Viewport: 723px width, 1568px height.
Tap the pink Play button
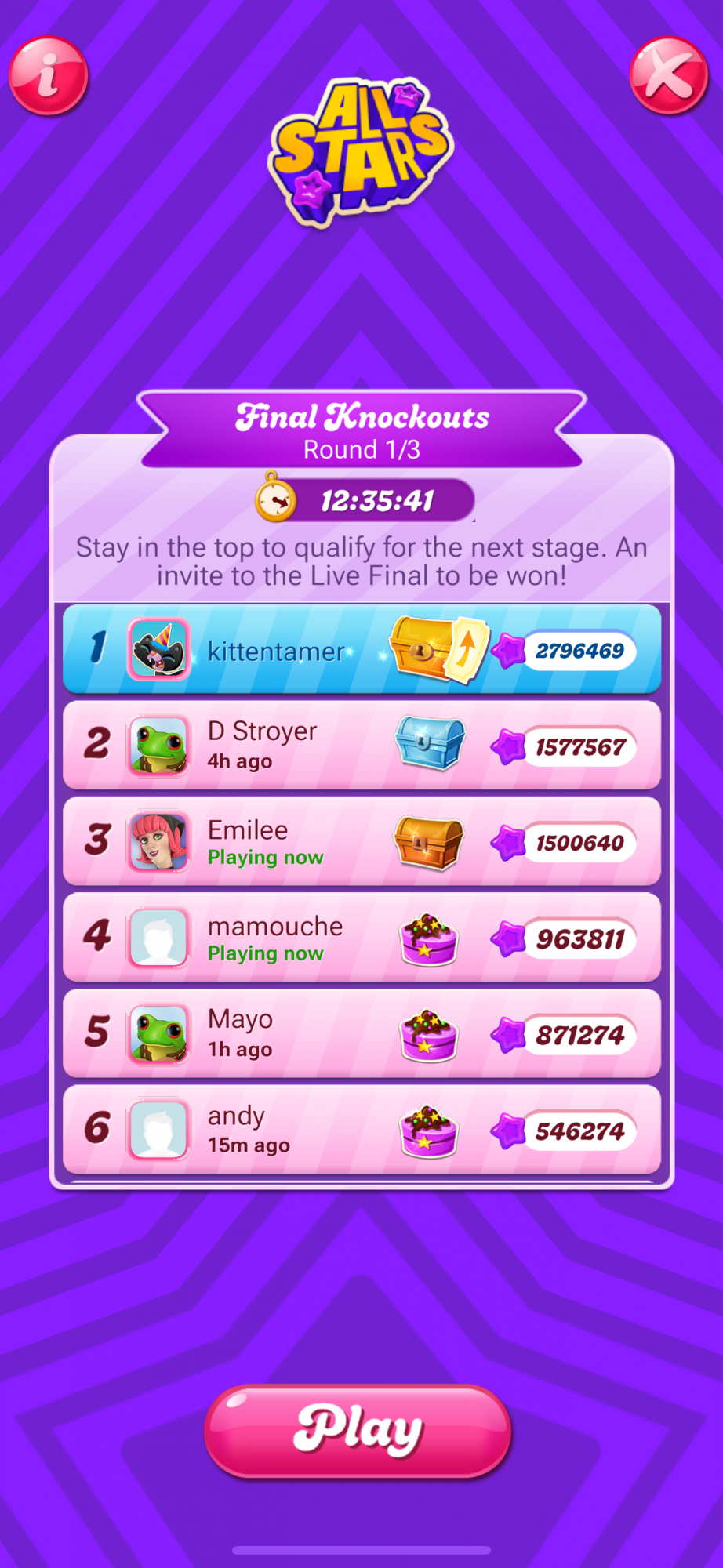[x=358, y=1431]
